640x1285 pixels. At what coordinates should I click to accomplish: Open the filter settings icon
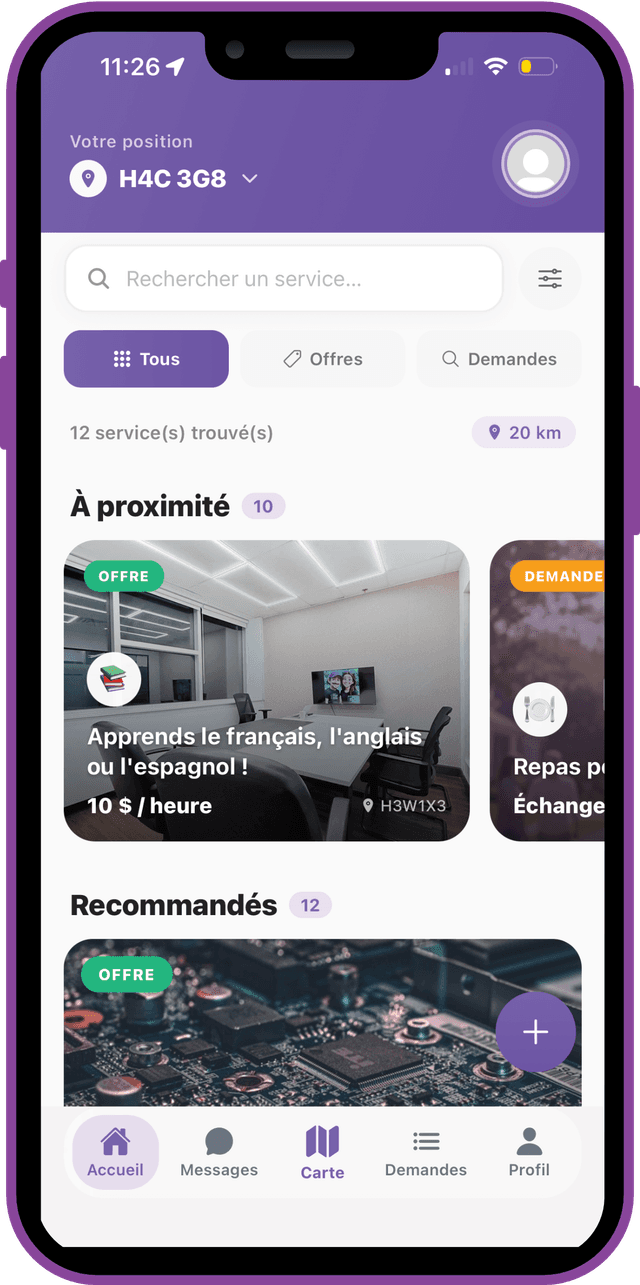click(x=550, y=279)
